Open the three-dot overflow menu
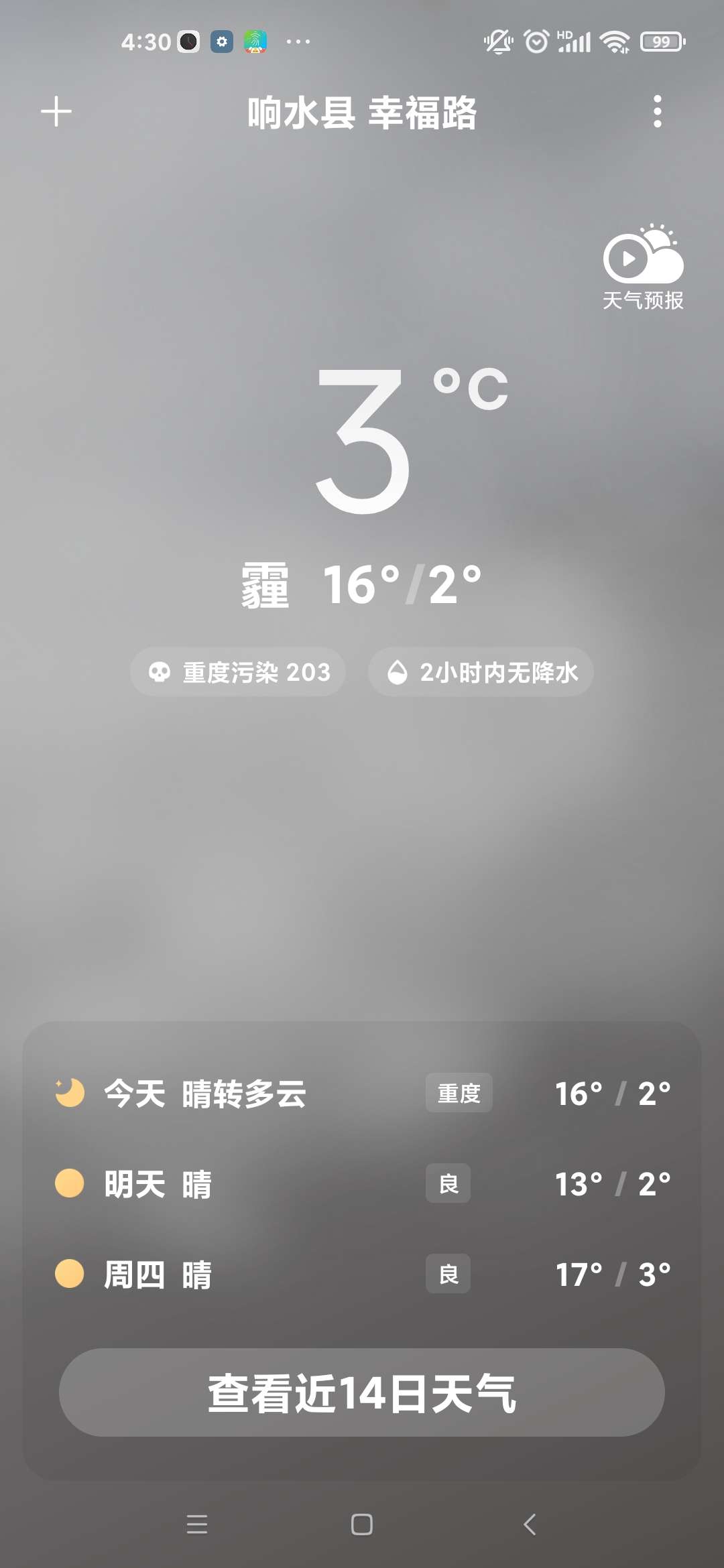The height and width of the screenshot is (1568, 724). coord(658,111)
